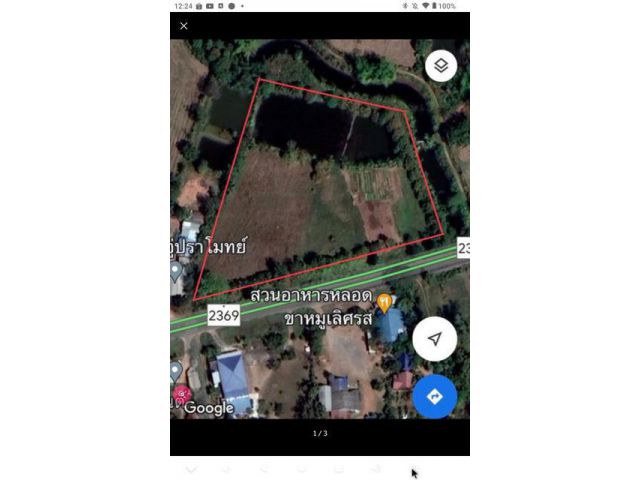640x480 pixels.
Task: Close the photo viewer
Action: pyautogui.click(x=184, y=26)
